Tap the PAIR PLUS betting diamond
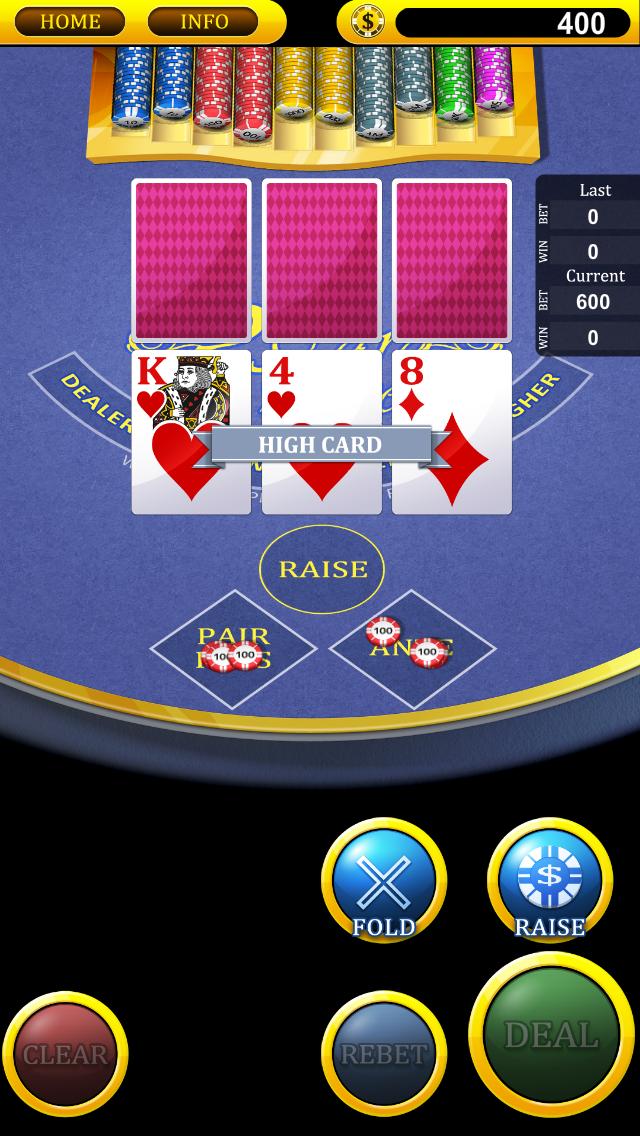Viewport: 640px width, 1136px height. click(x=233, y=648)
